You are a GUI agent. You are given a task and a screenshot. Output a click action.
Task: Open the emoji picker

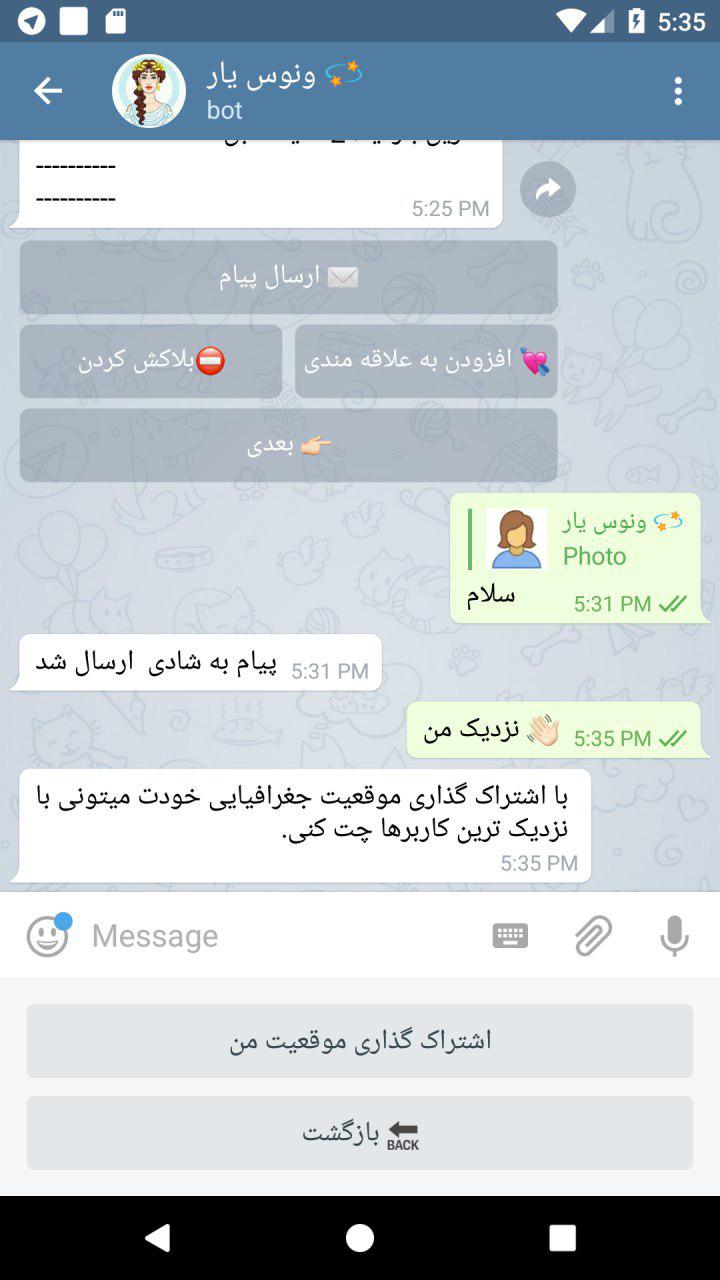[47, 936]
